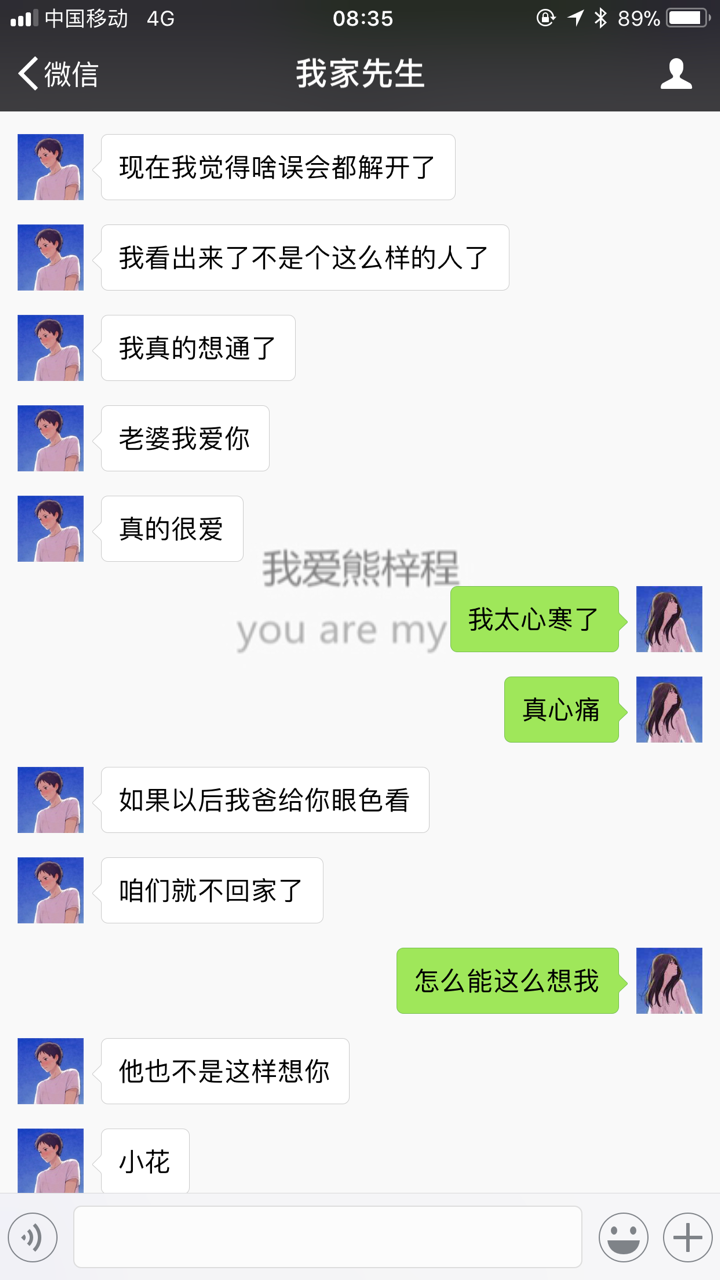The height and width of the screenshot is (1280, 720).
Task: Tap my avatar beside 真心痛
Action: (669, 709)
